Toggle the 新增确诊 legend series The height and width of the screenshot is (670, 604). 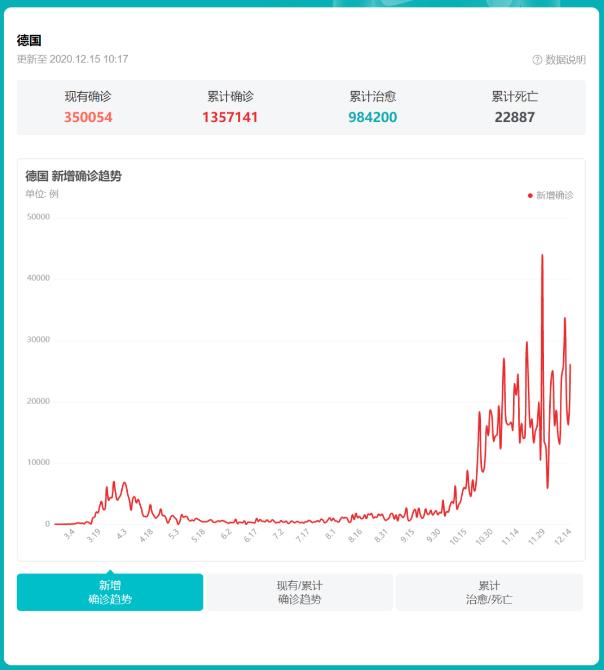[x=551, y=195]
